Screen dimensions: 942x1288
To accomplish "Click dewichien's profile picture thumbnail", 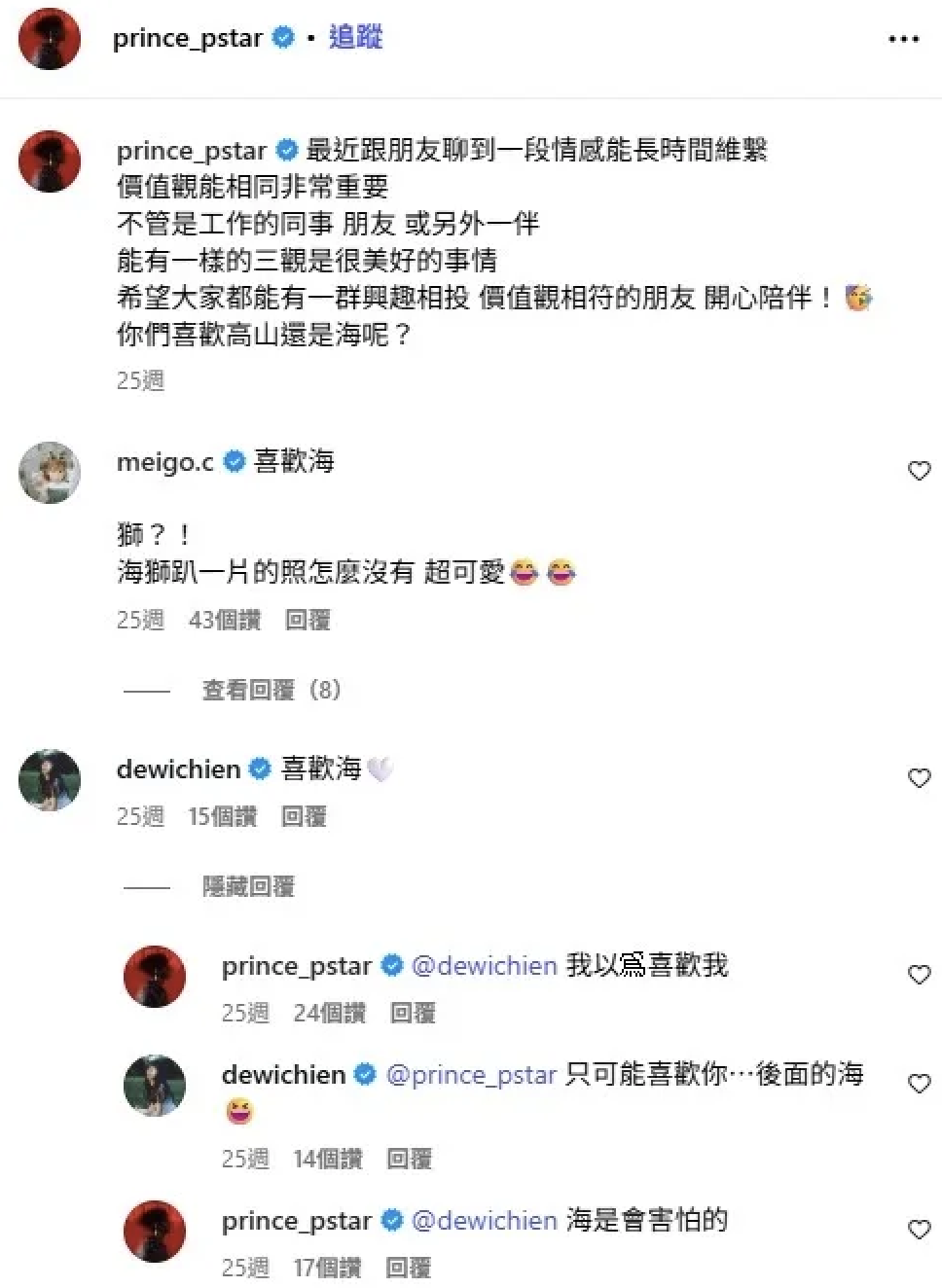I will [49, 780].
